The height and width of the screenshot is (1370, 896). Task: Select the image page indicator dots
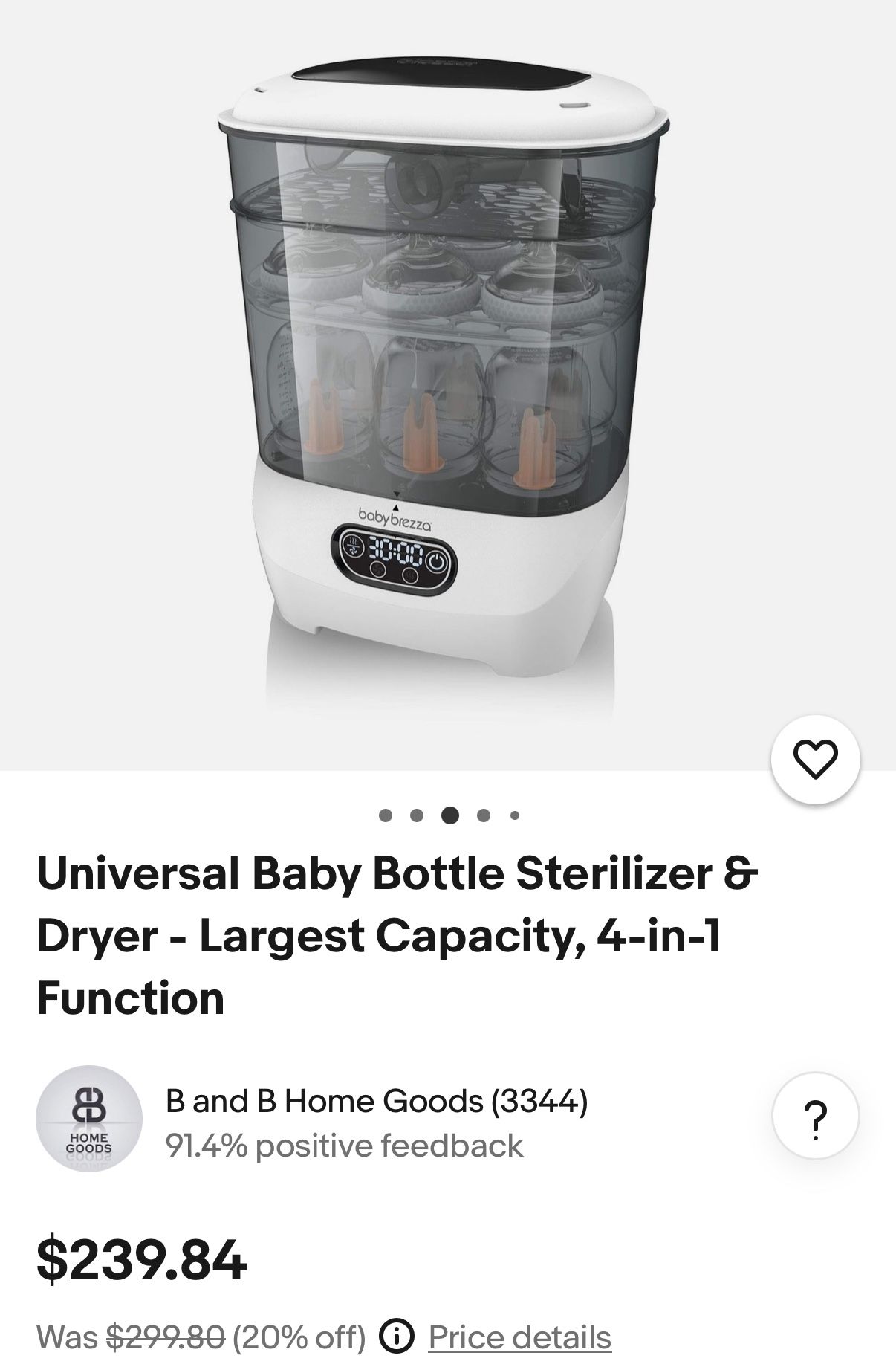pos(449,815)
